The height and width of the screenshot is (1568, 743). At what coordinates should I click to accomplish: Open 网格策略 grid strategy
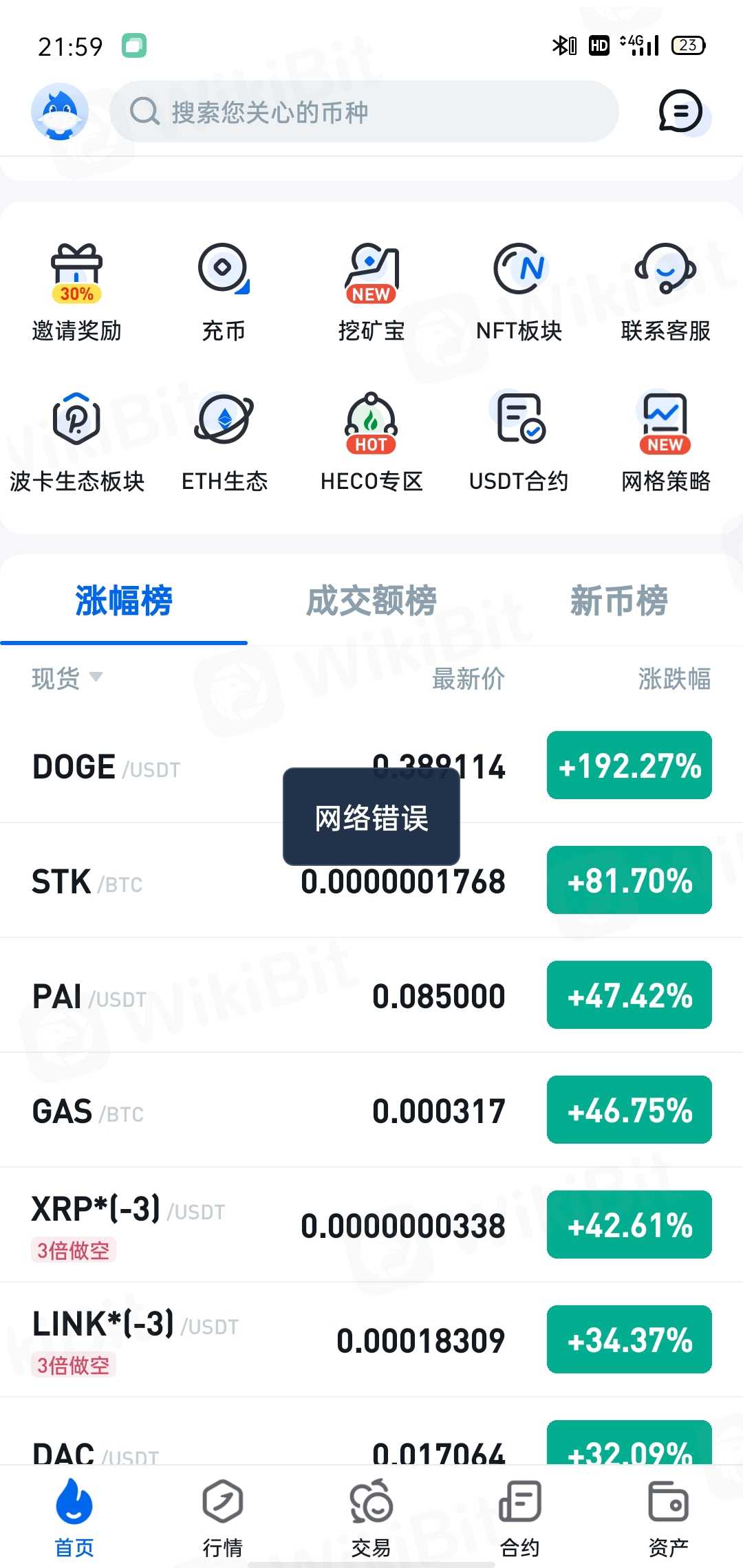(665, 443)
